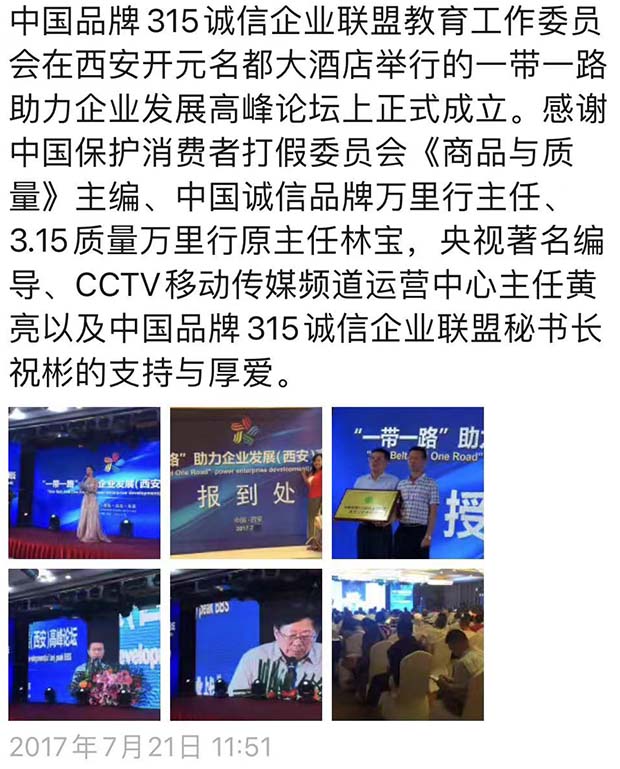Open the photo of the seated audience
Screen dimensions: 620x769
[x=408, y=644]
